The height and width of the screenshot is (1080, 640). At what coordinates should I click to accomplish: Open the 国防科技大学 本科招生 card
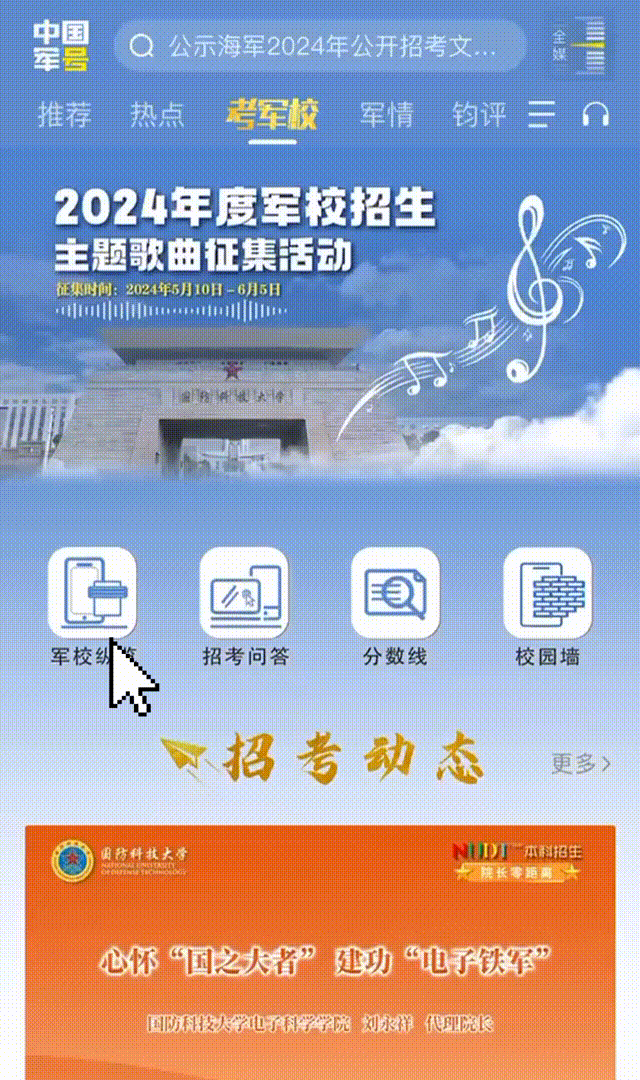320,952
